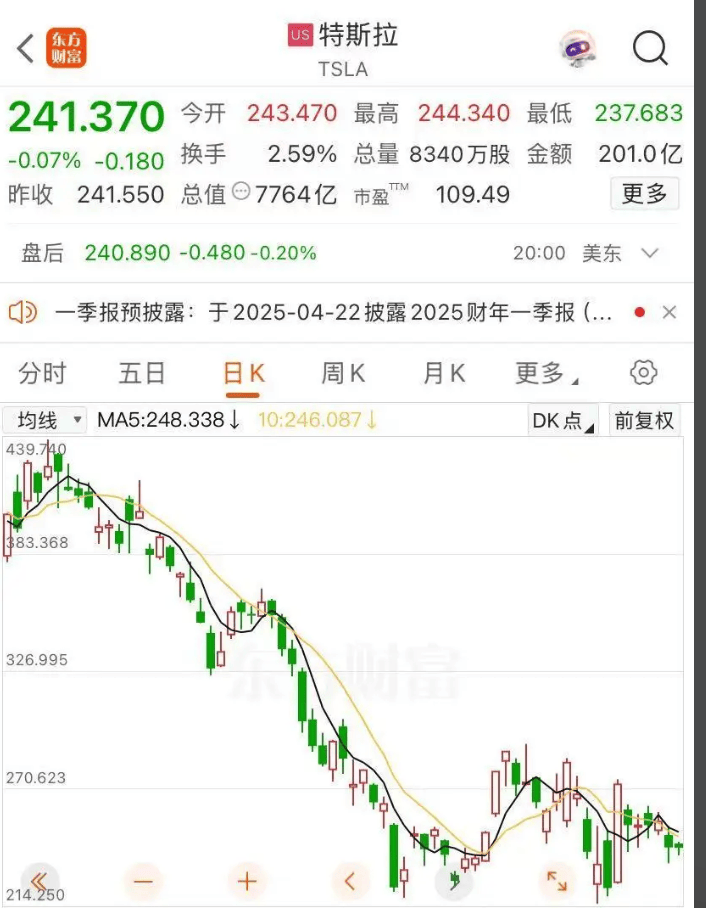Tap the DK点 option

562,421
